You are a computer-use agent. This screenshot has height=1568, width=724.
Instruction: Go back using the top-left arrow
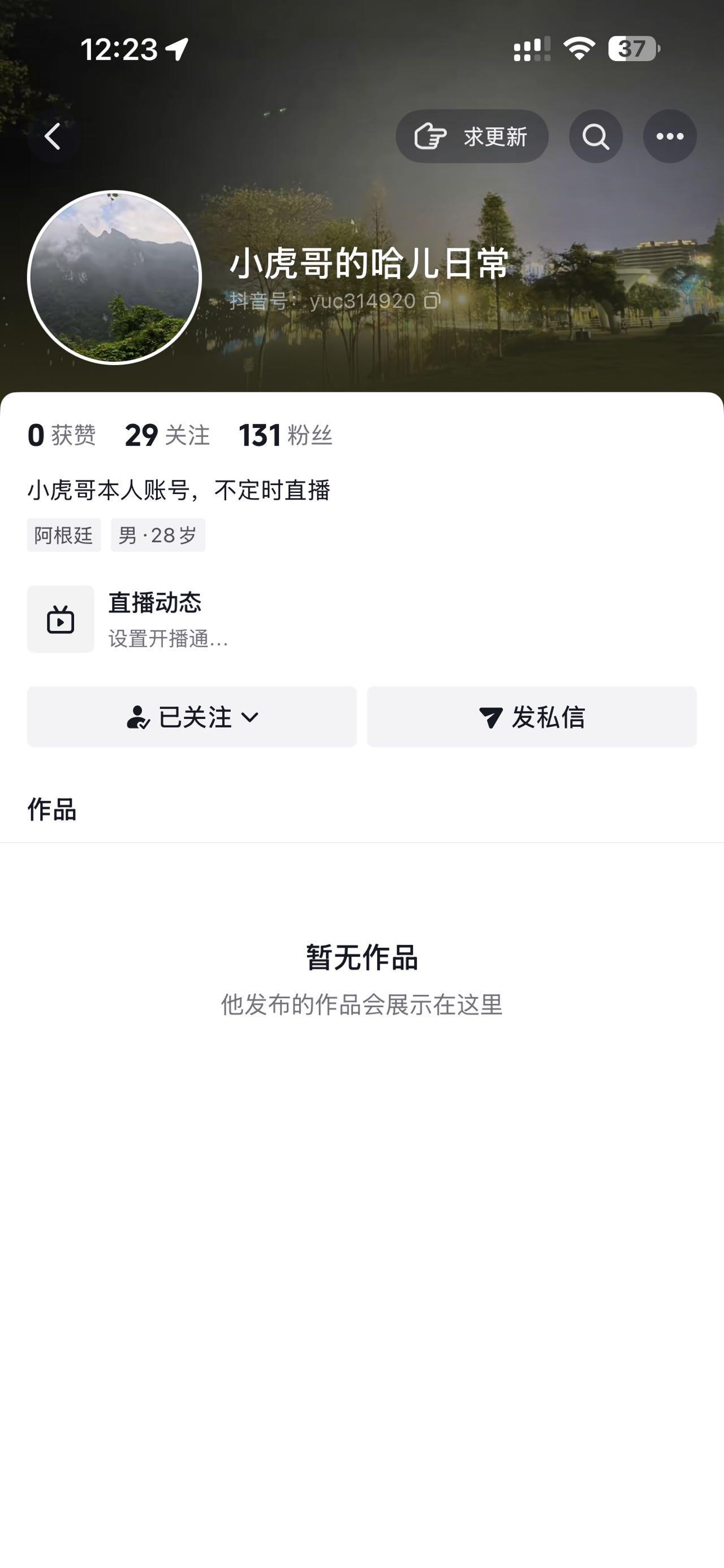54,136
